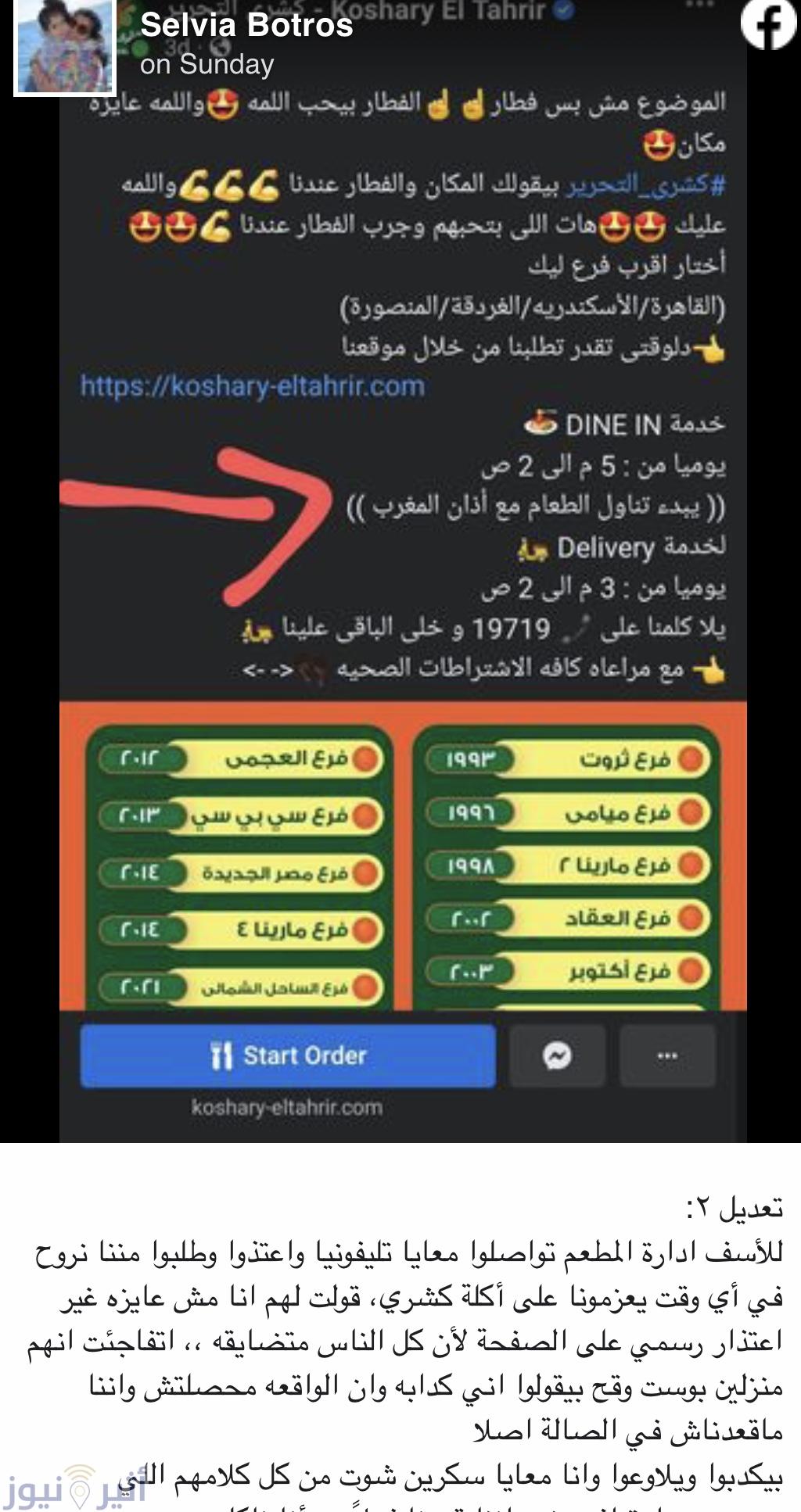Open the post via "on Sunday" timestamp
The image size is (801, 1512).
(207, 65)
